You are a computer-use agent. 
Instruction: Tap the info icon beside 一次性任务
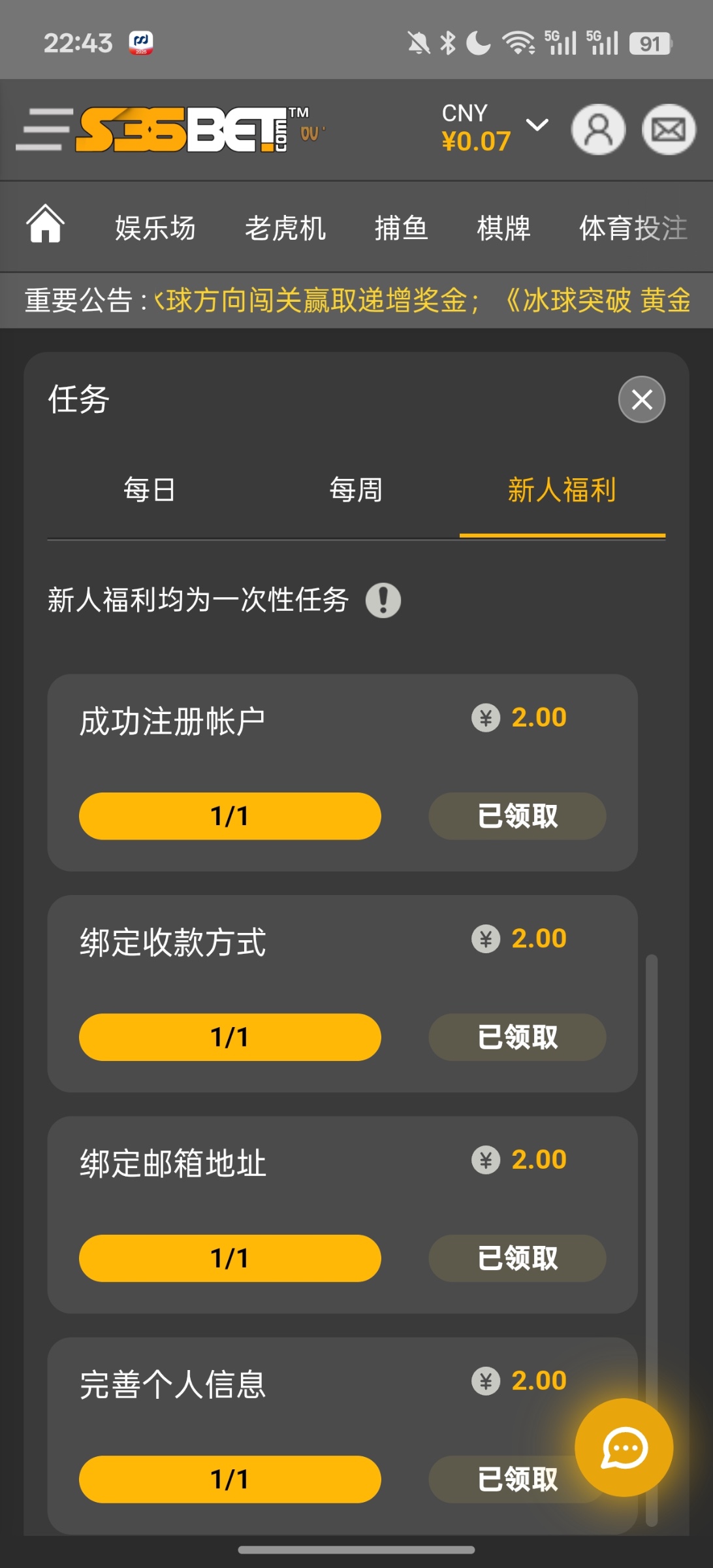[383, 600]
